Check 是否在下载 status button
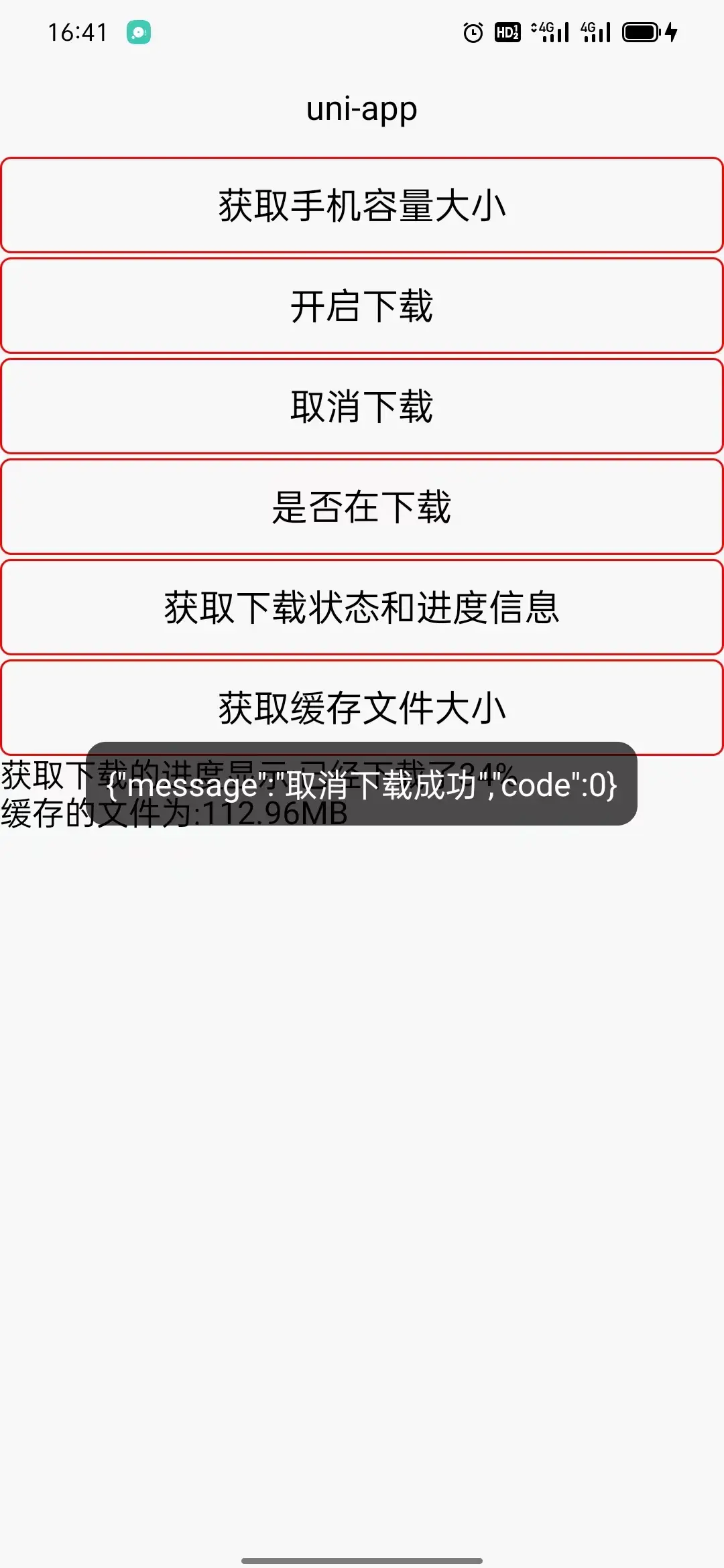Image resolution: width=724 pixels, height=1568 pixels. coord(362,507)
